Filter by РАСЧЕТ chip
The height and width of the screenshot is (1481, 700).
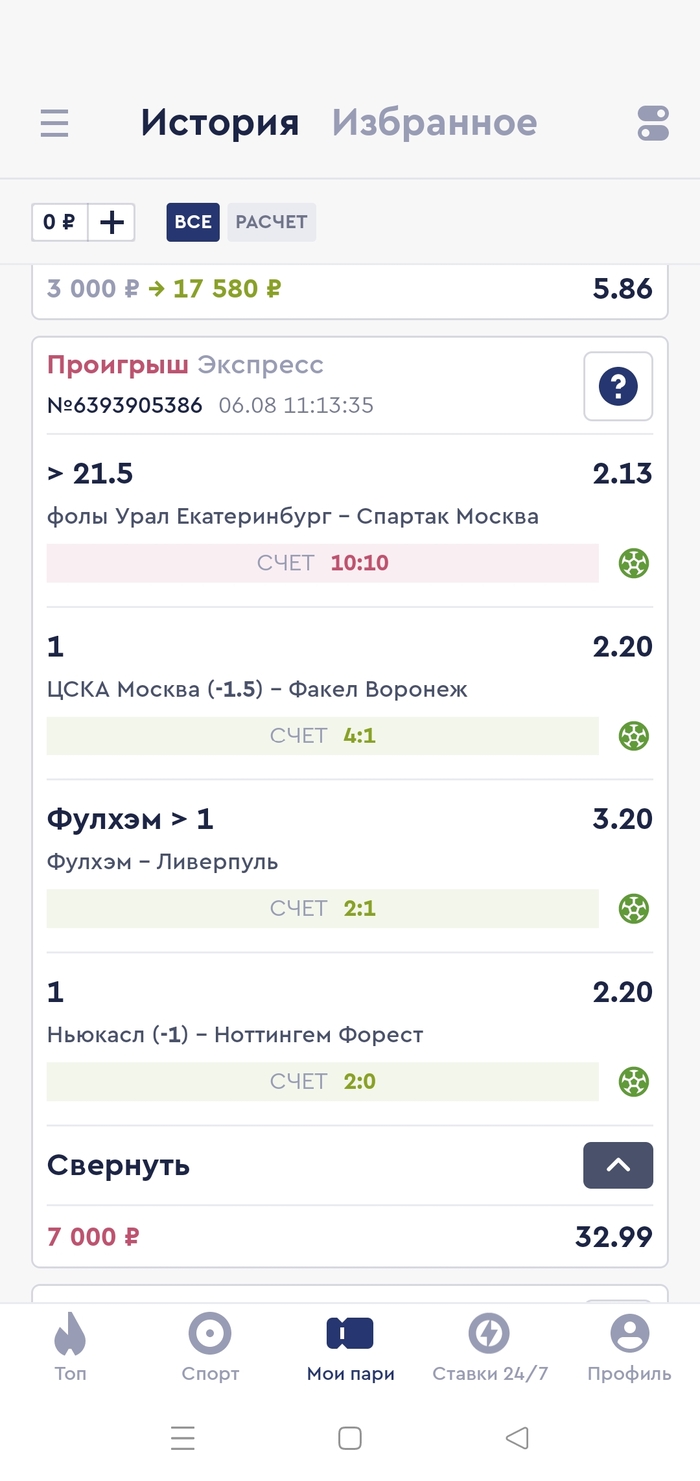click(271, 222)
